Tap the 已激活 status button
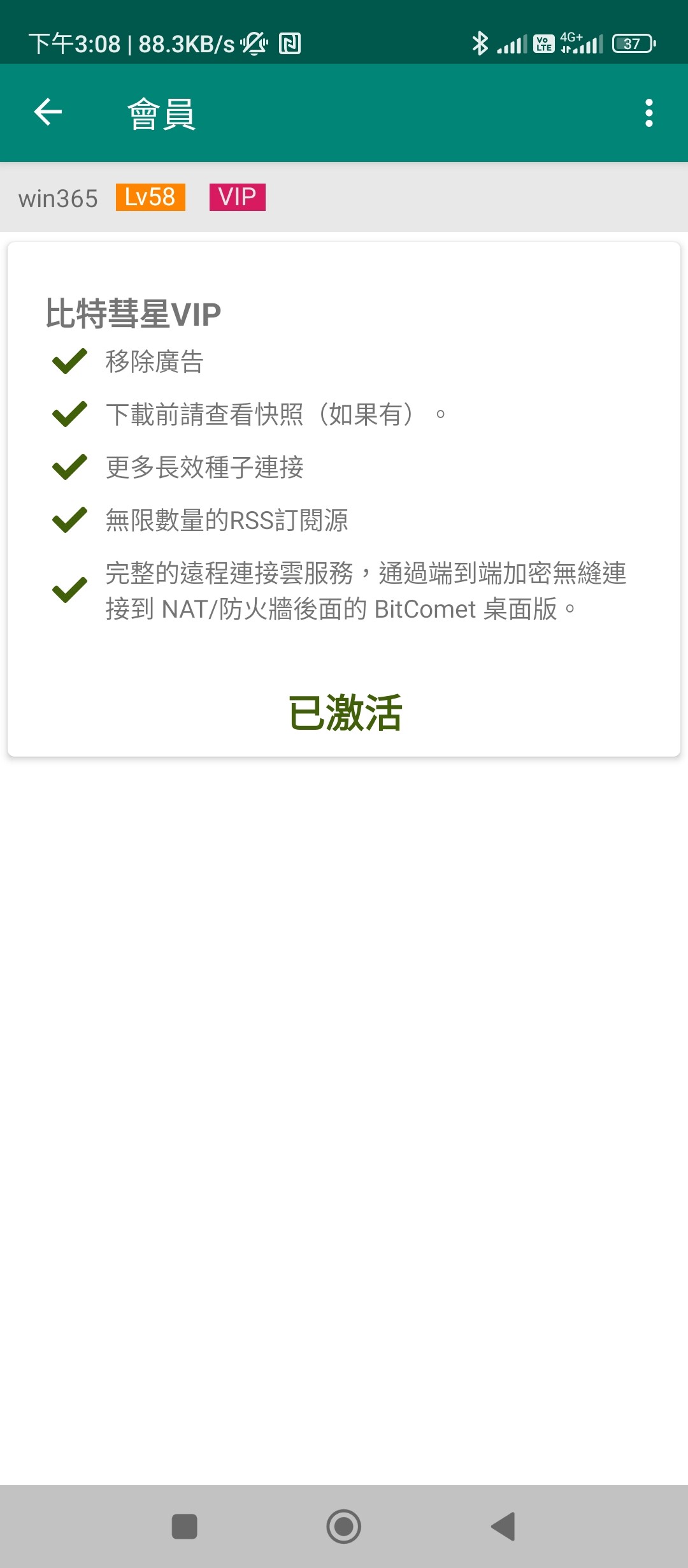688x1568 pixels. (x=345, y=713)
